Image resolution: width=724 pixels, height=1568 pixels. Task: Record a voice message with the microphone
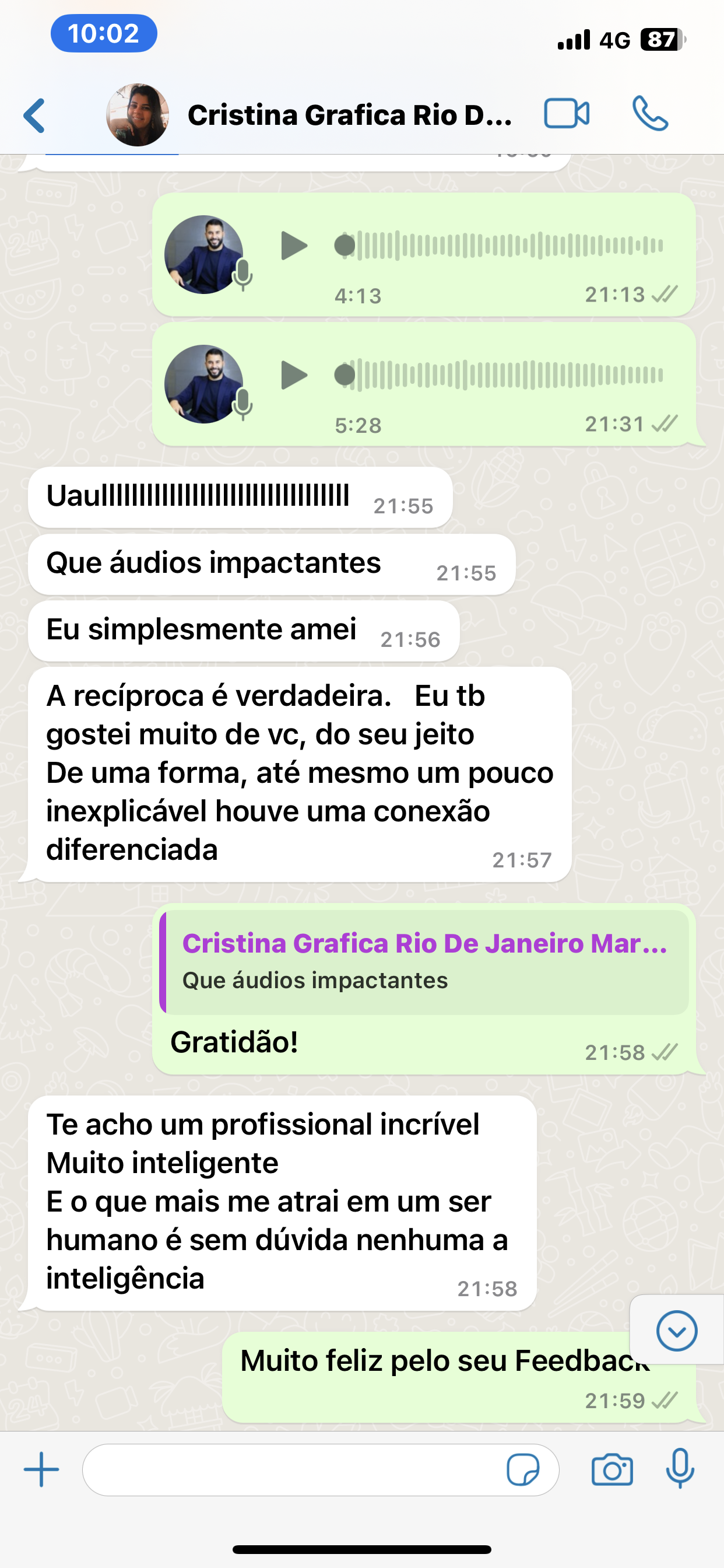680,1469
